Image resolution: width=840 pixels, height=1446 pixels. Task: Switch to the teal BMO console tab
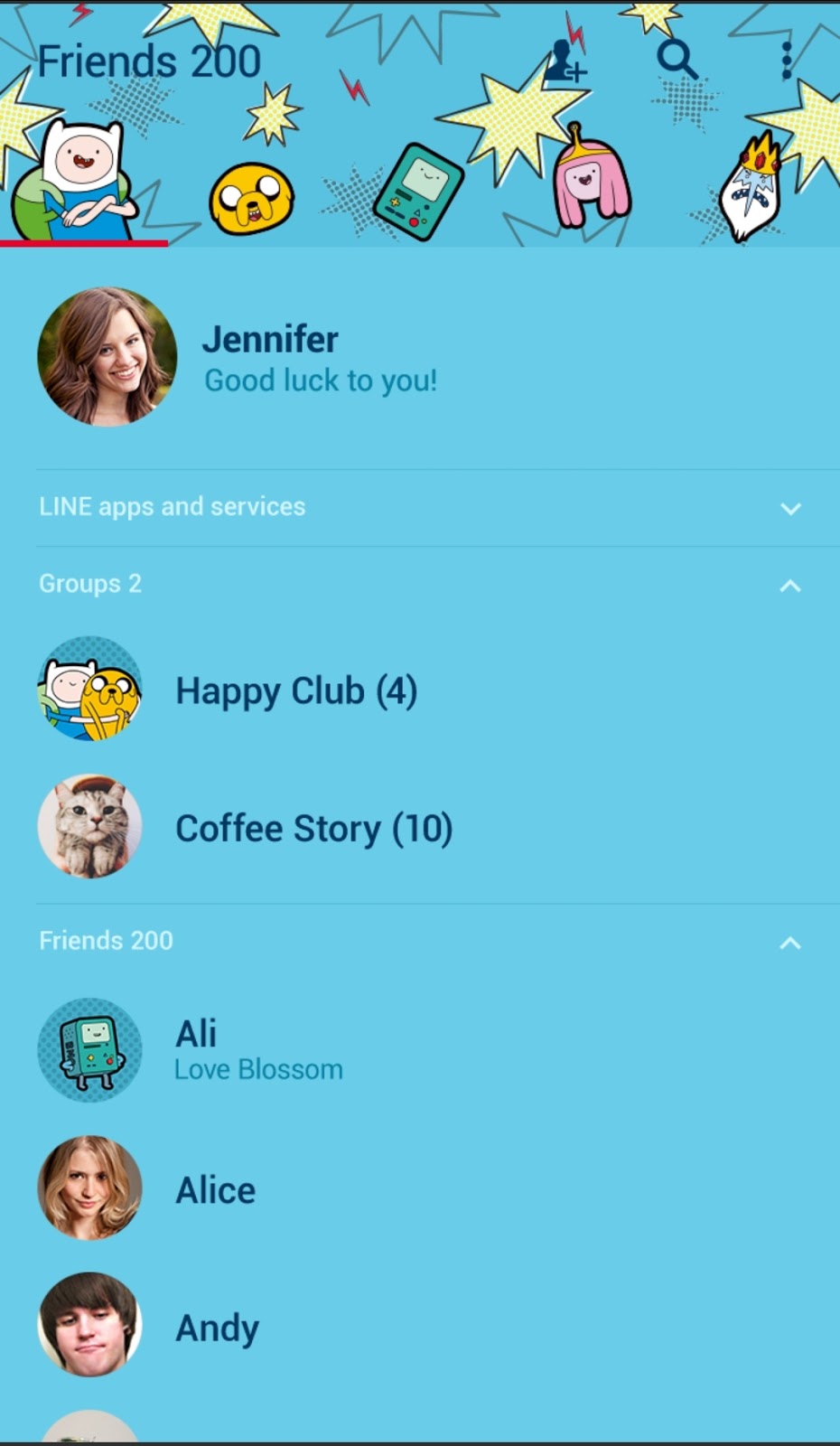(418, 192)
